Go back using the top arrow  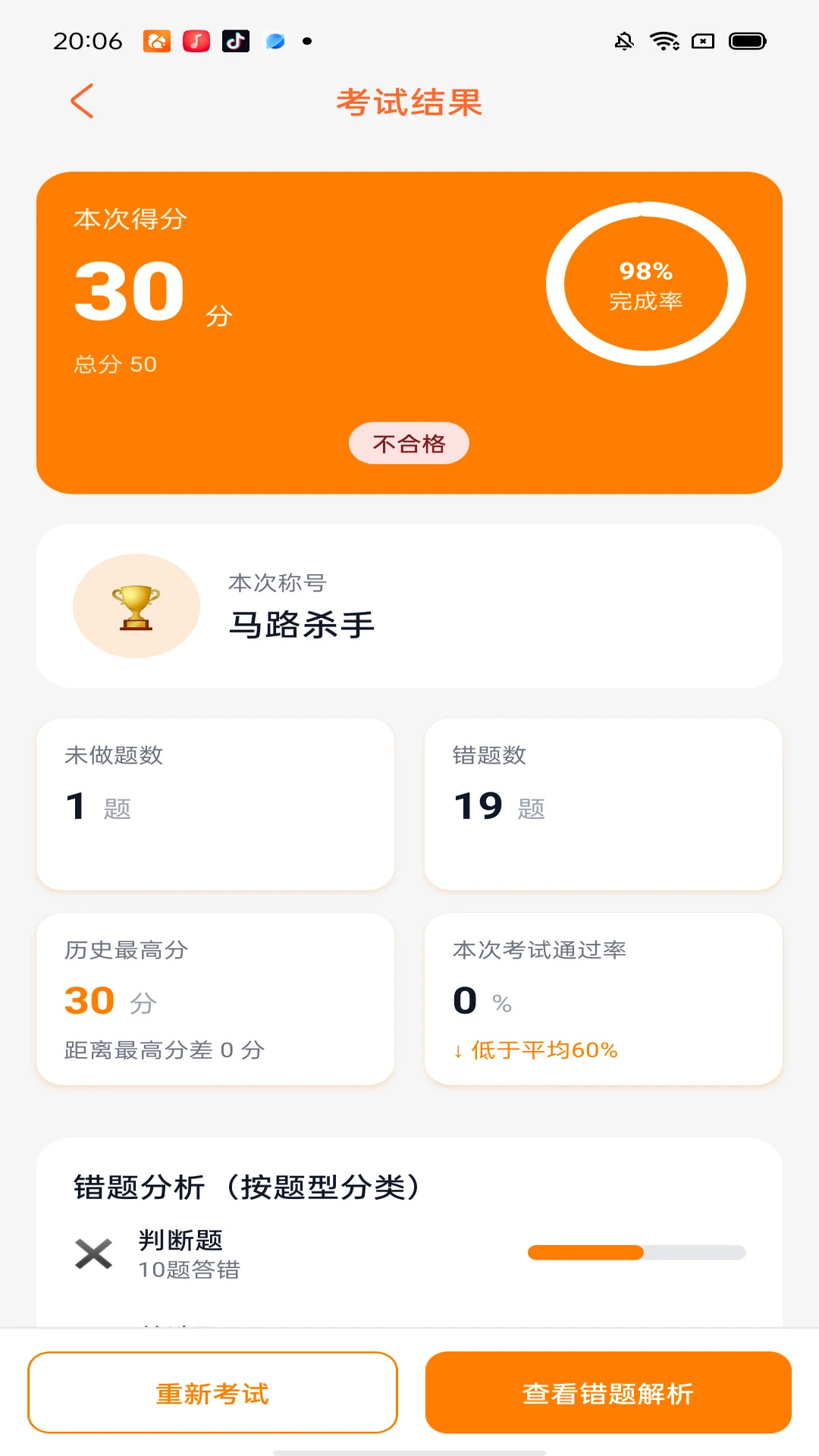82,101
